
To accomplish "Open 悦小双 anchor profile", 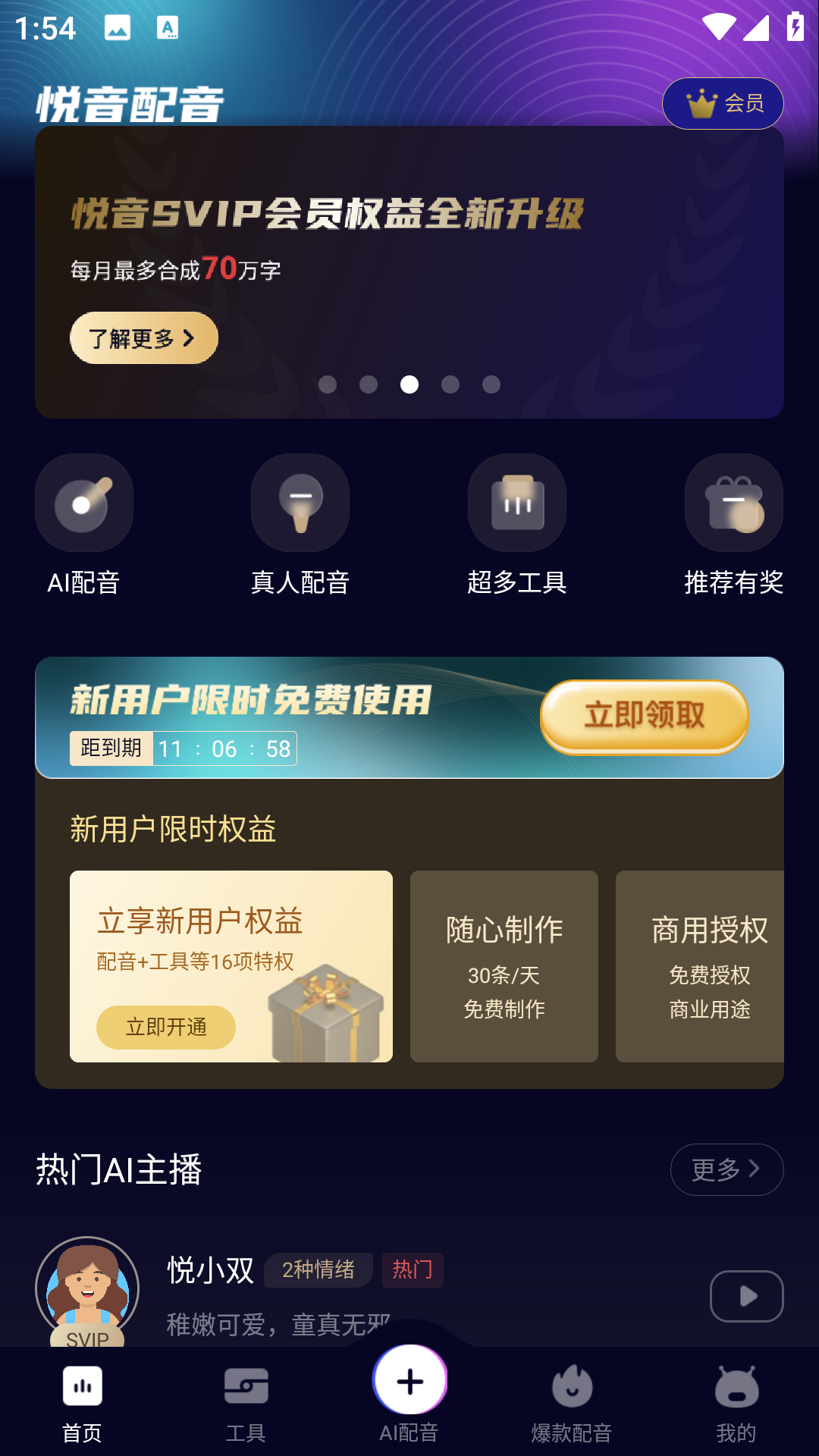I will pyautogui.click(x=211, y=1270).
